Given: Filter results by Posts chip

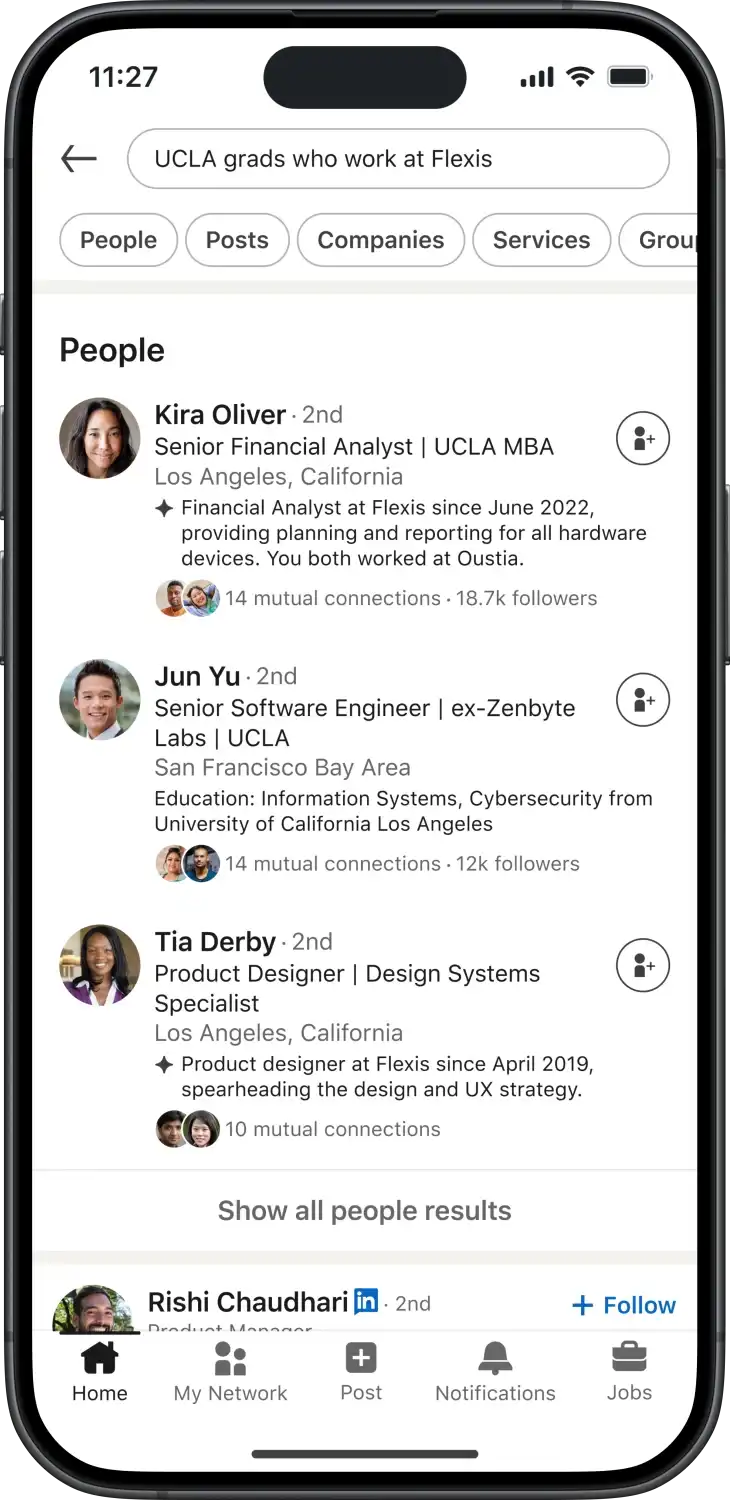Looking at the screenshot, I should coord(237,240).
